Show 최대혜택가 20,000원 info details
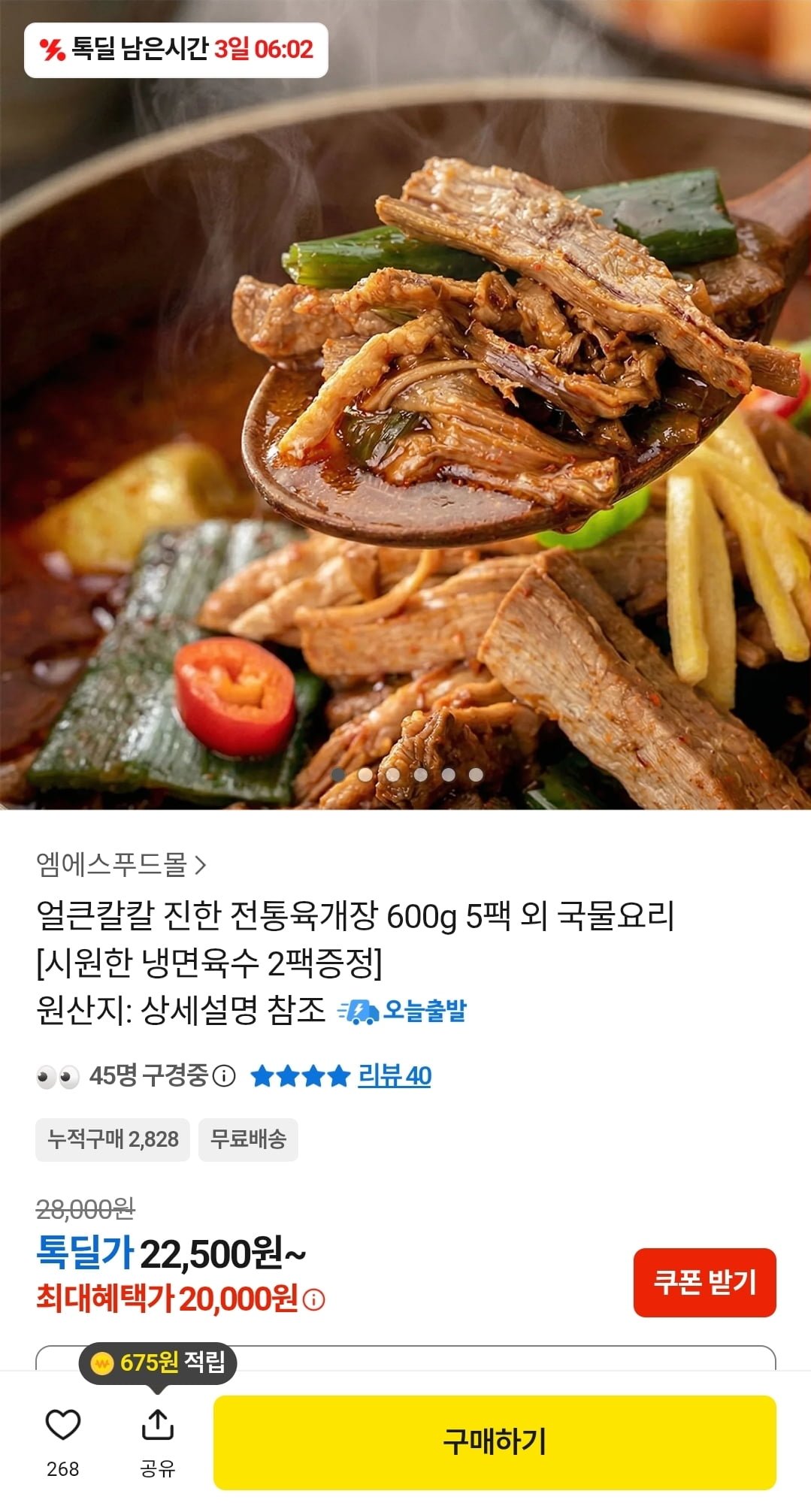 (314, 1299)
